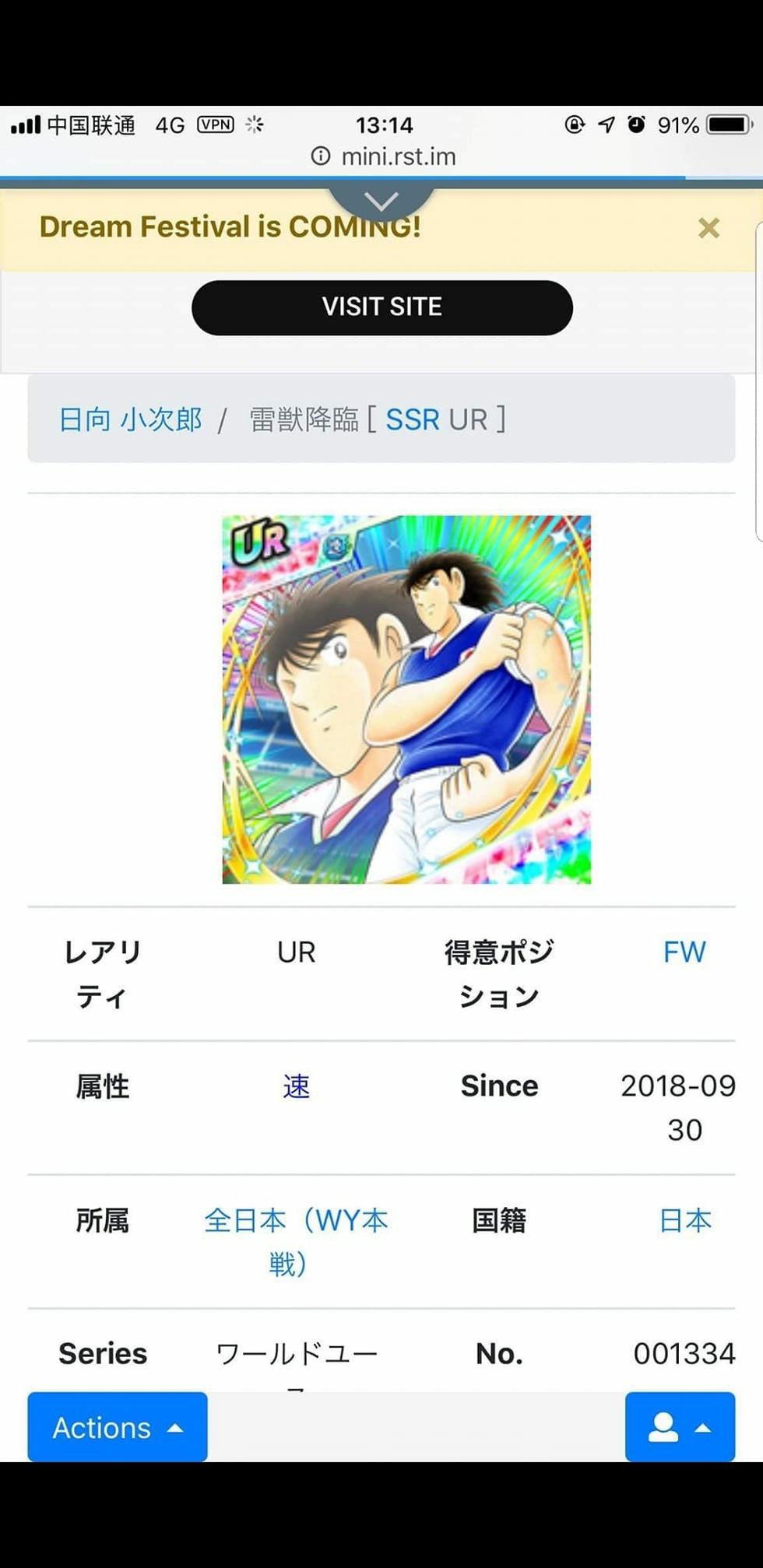The image size is (763, 1568).
Task: Open the user account dropdown
Action: pos(679,1427)
